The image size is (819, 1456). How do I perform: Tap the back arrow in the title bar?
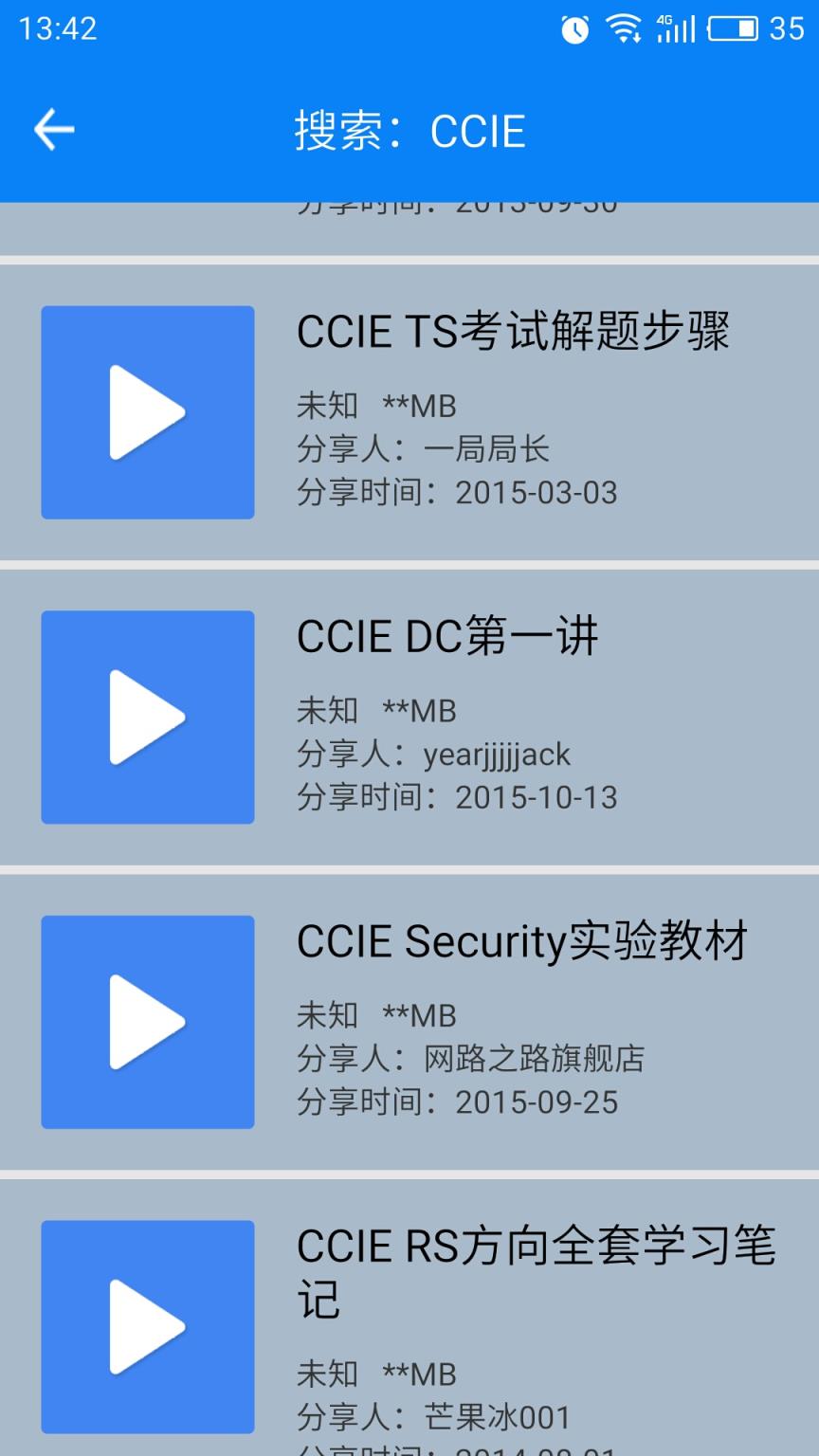(x=52, y=129)
